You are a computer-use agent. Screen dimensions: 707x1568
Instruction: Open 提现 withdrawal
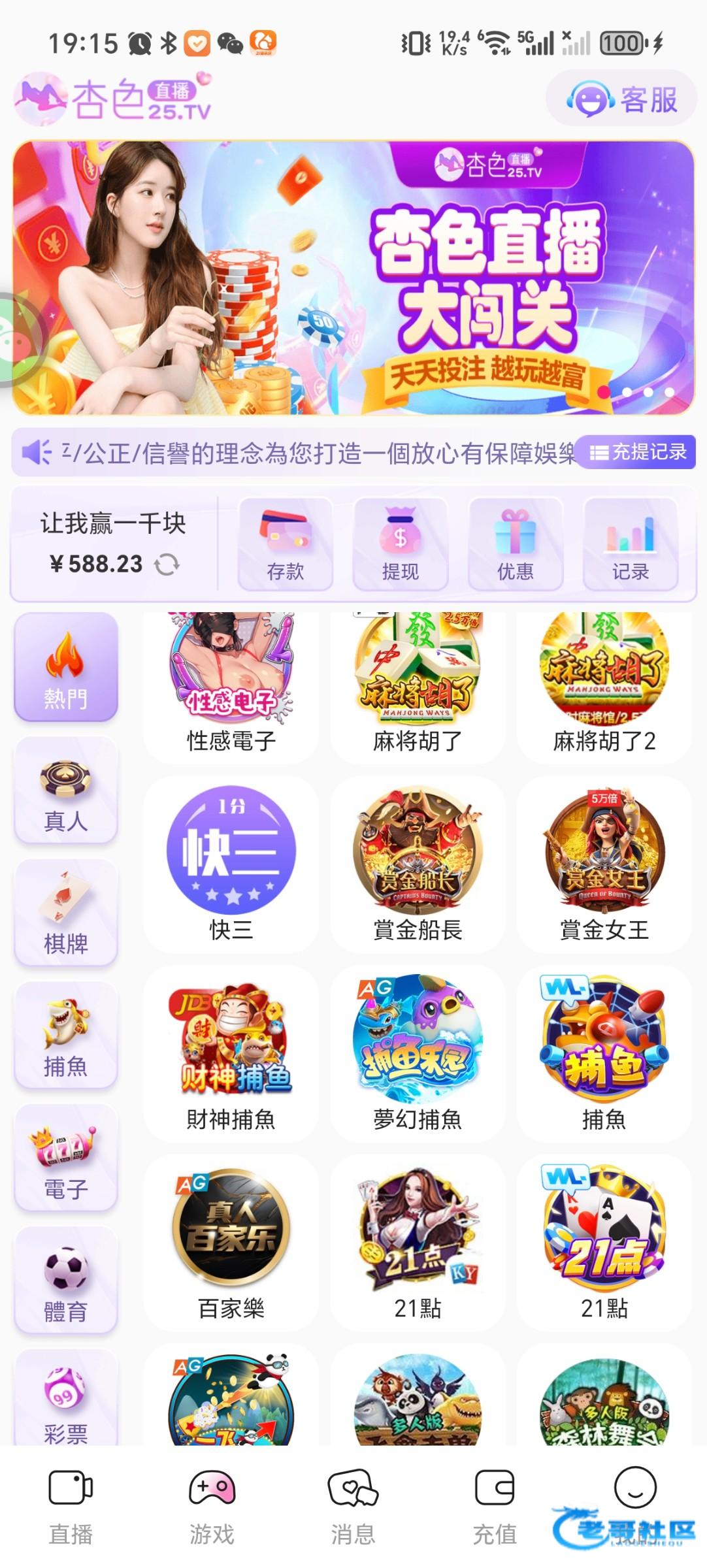pos(401,544)
